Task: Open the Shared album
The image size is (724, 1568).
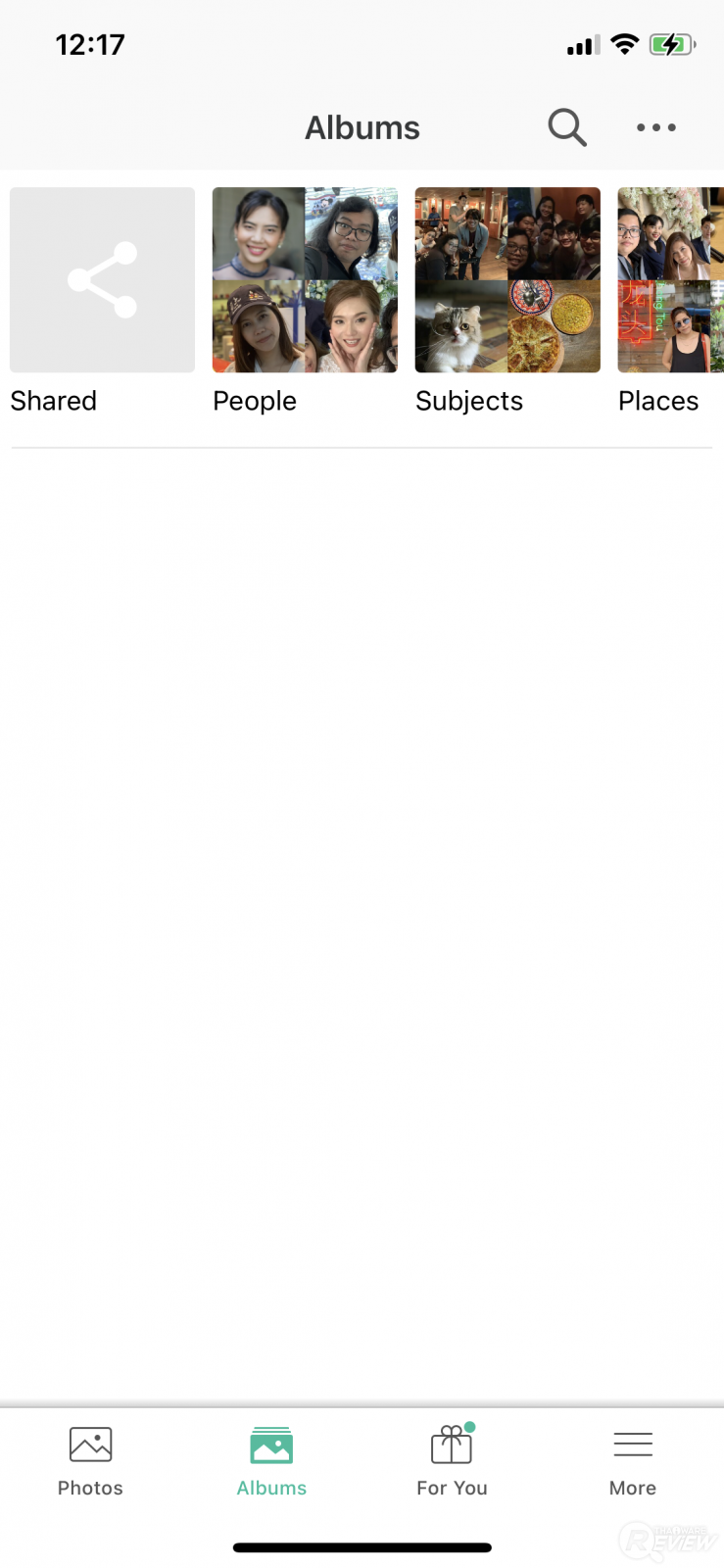Action: point(102,280)
